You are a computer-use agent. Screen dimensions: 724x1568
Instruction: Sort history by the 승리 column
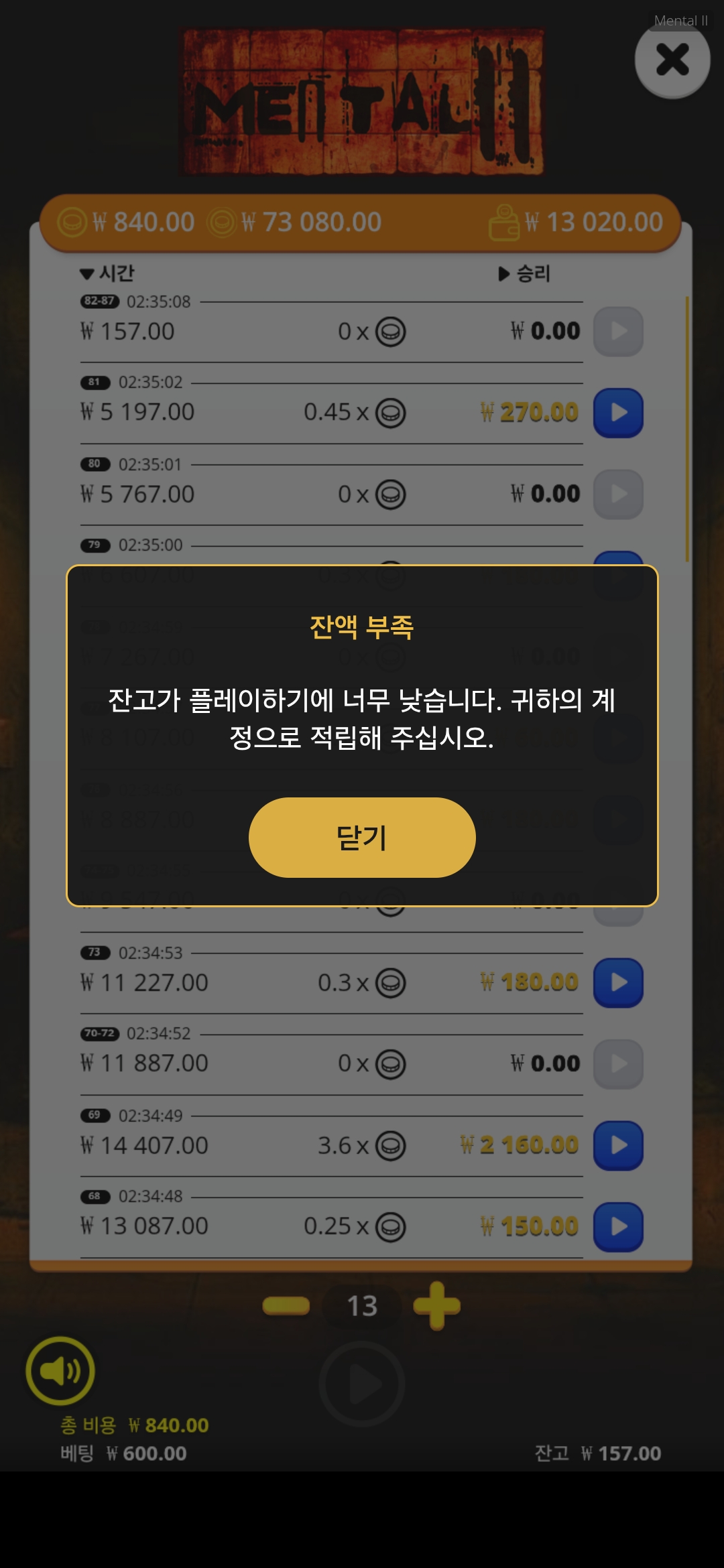pos(524,273)
